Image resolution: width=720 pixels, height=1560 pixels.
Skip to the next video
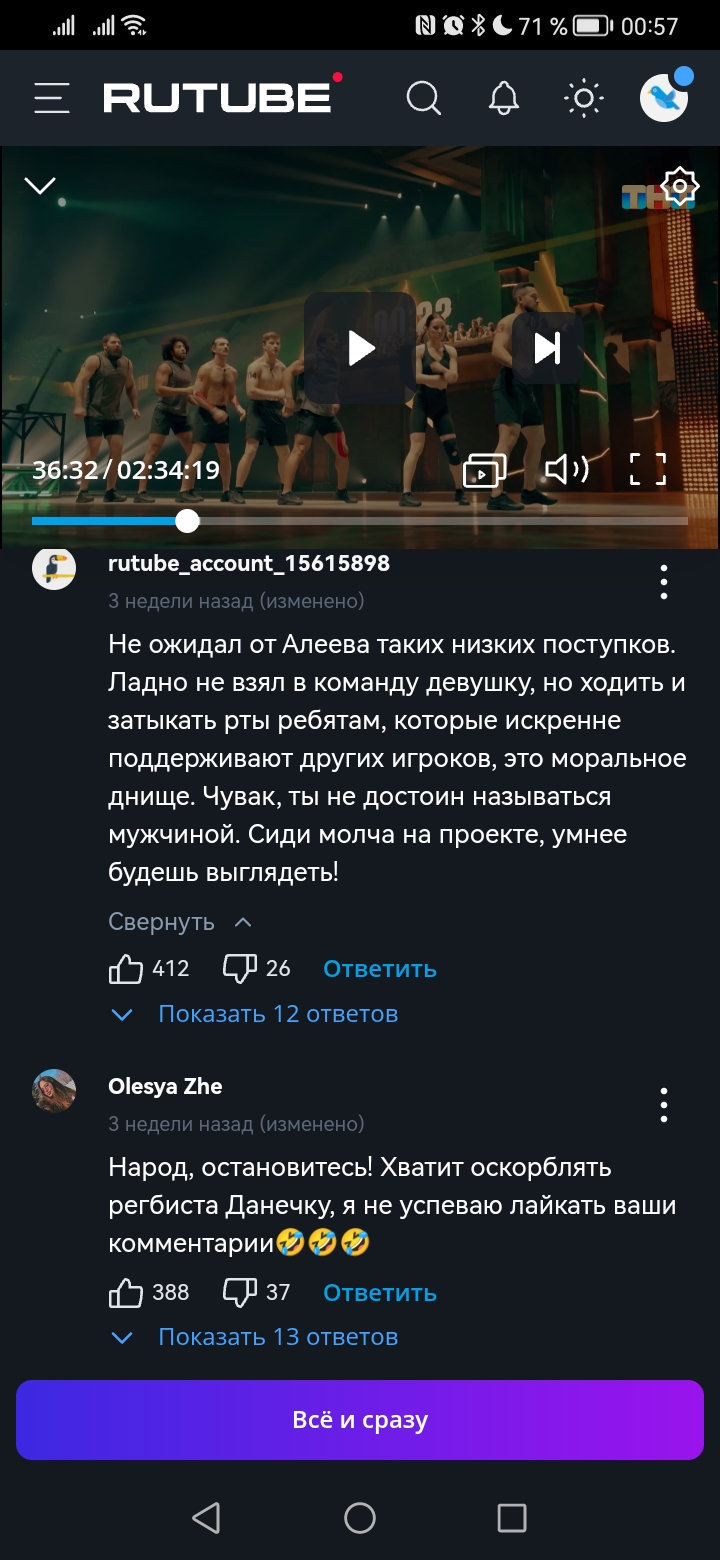pyautogui.click(x=547, y=348)
